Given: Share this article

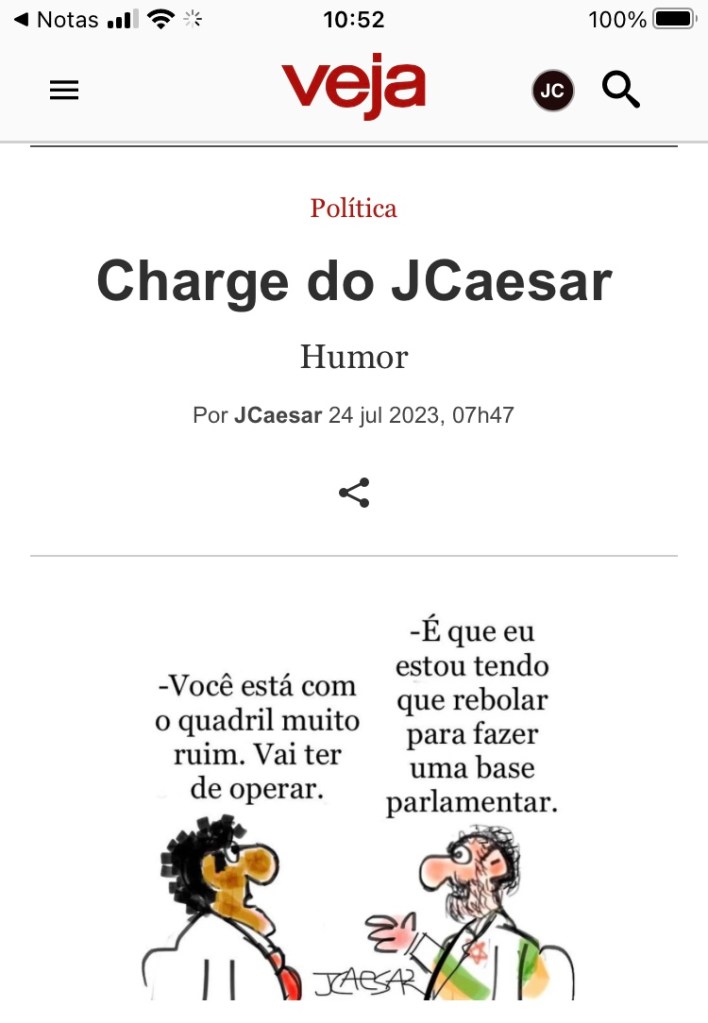Looking at the screenshot, I should click(353, 493).
